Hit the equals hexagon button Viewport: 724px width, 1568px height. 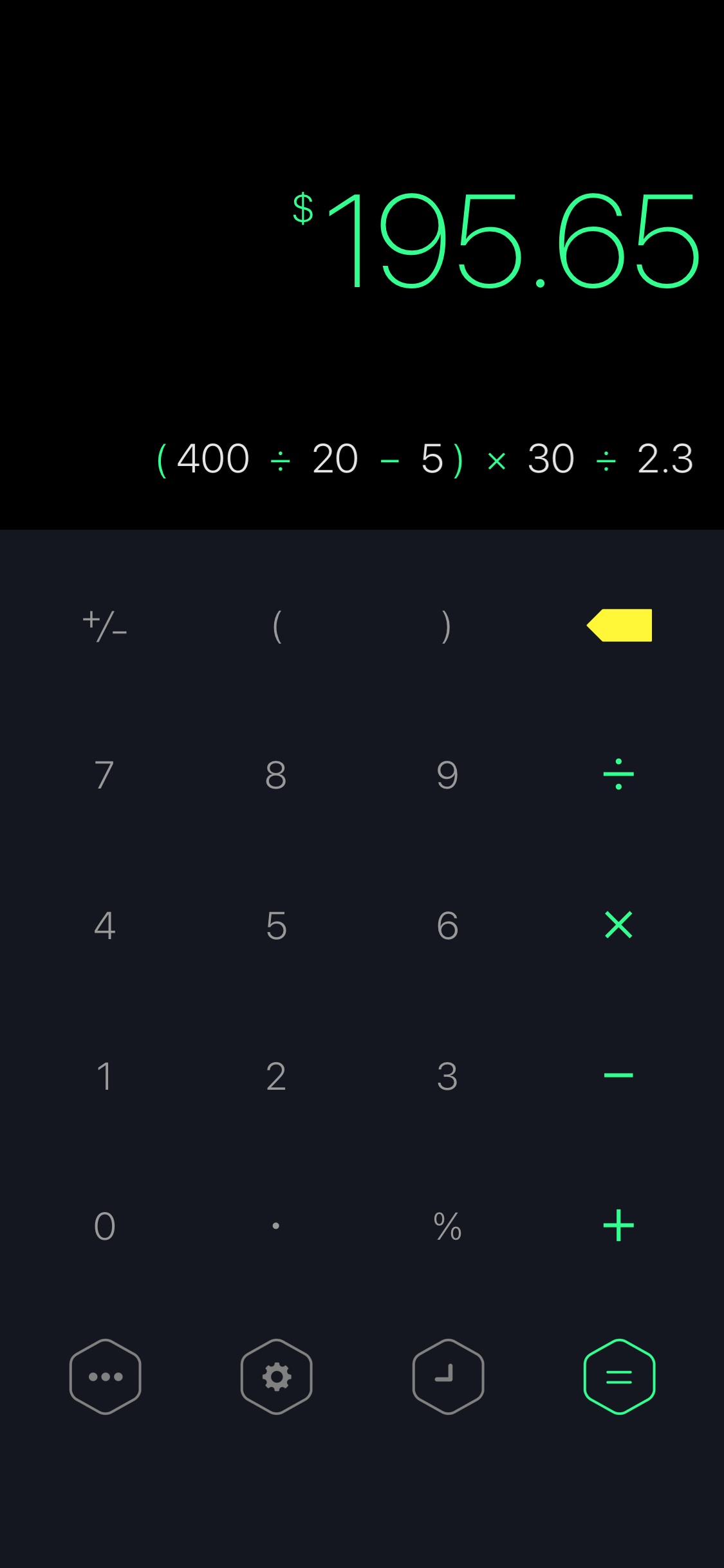(619, 1376)
